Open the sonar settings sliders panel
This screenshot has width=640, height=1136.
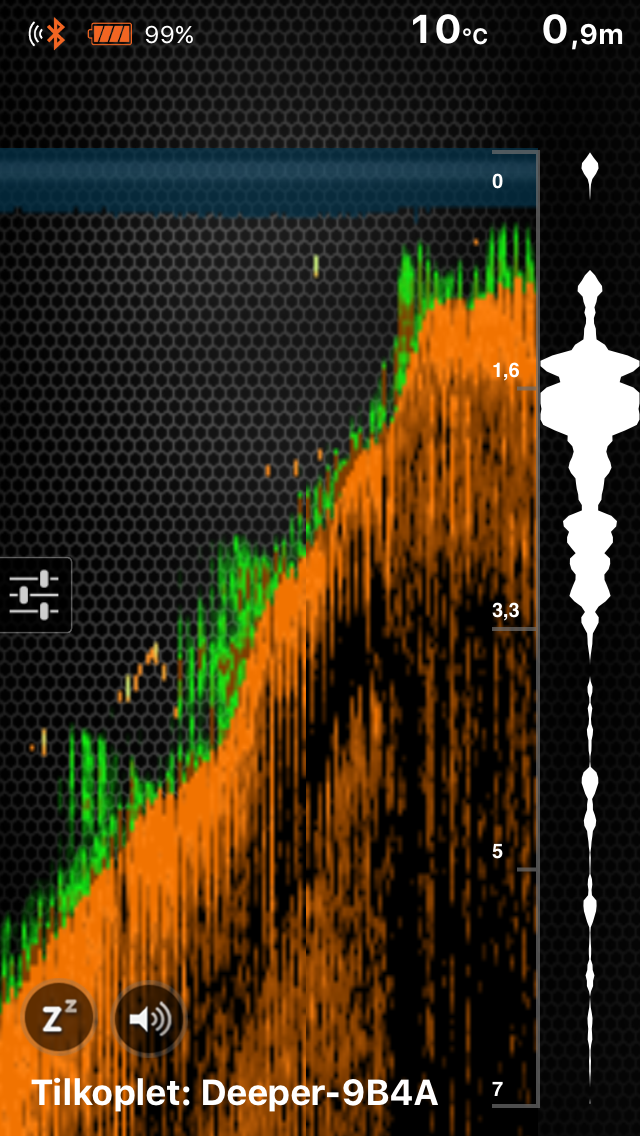[x=34, y=595]
